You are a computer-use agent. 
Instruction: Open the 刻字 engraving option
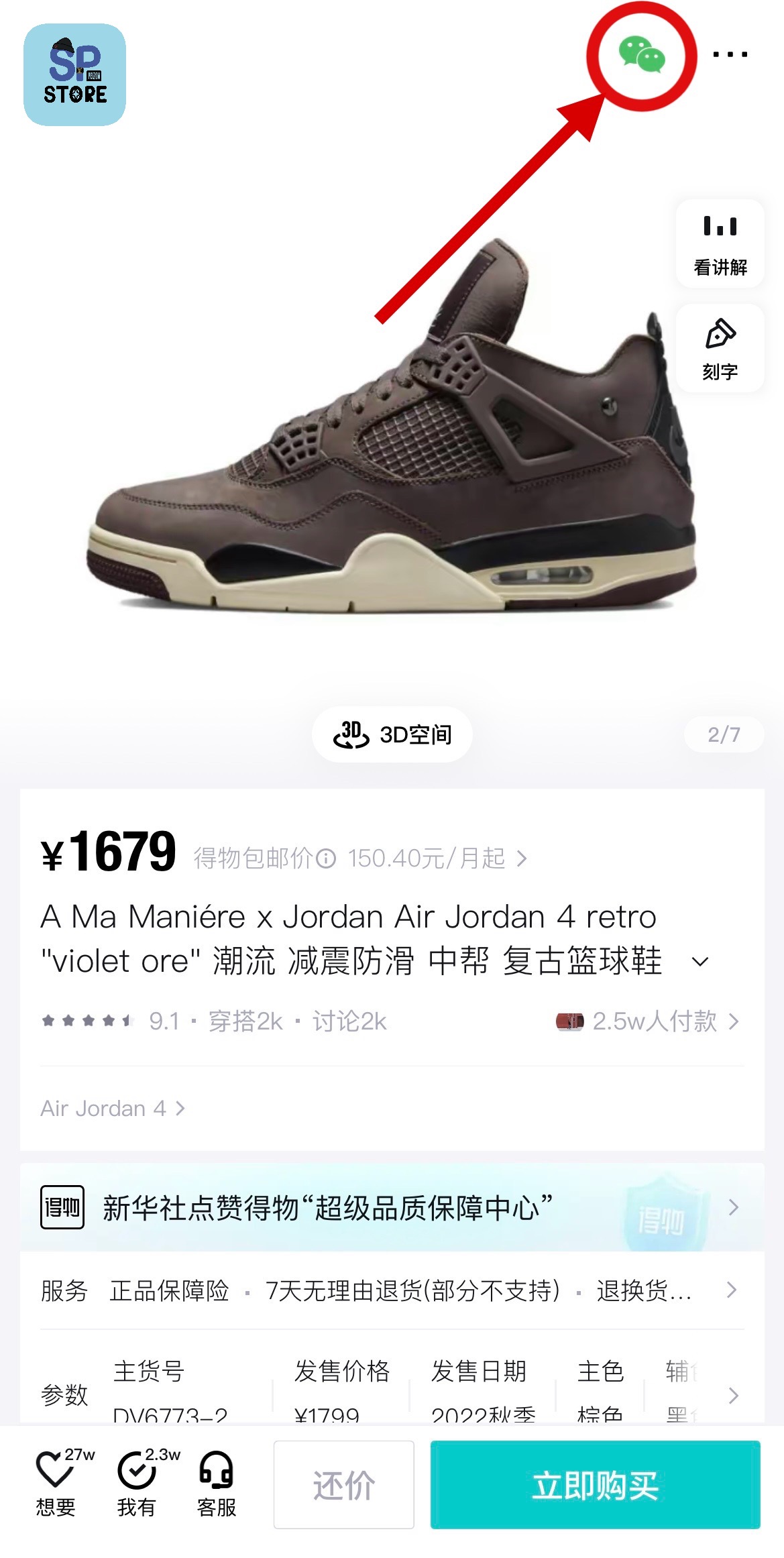[x=720, y=349]
